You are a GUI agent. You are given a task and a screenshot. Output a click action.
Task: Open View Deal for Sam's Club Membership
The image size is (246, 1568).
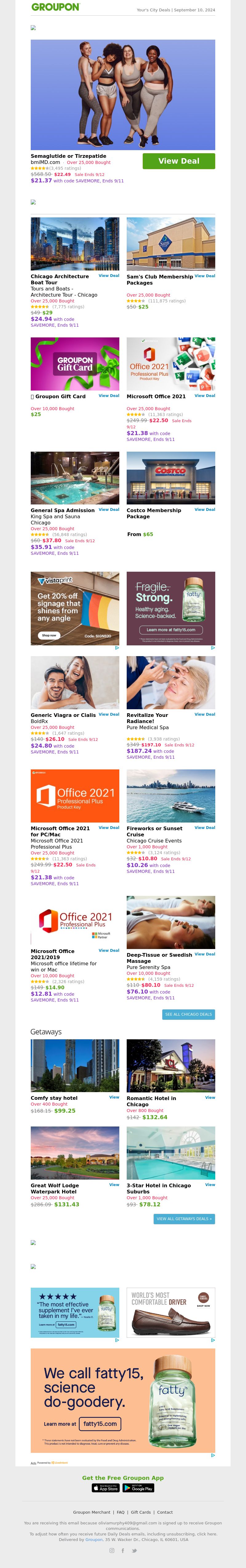(204, 276)
